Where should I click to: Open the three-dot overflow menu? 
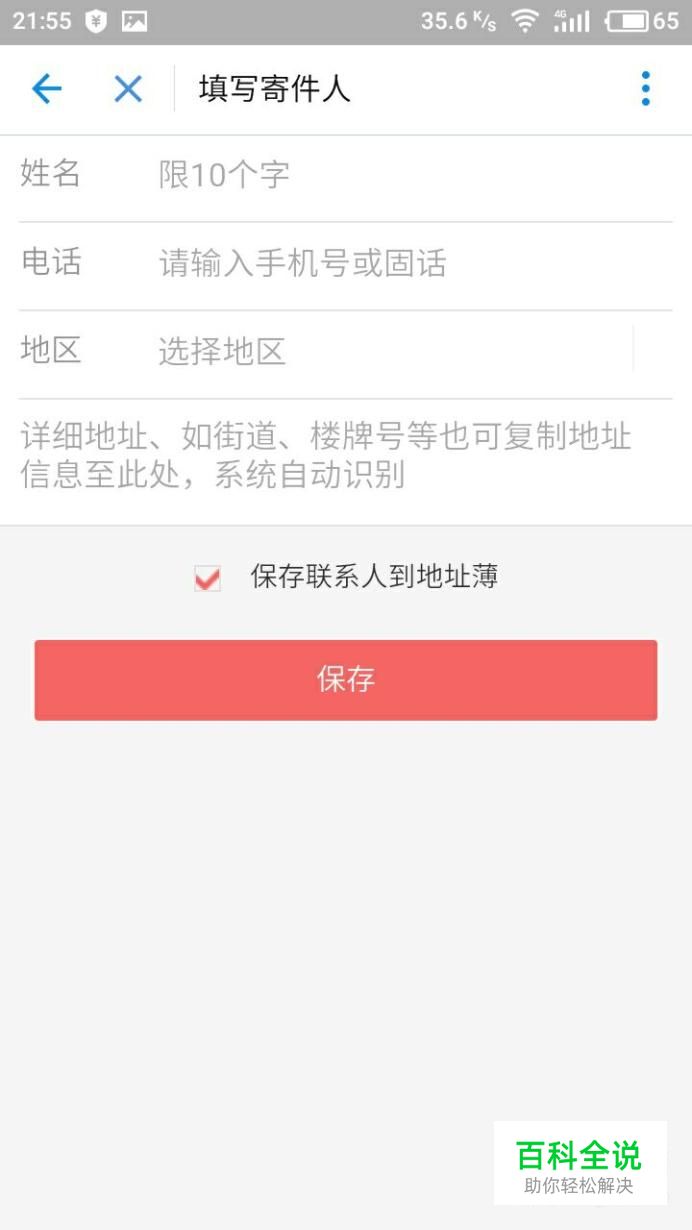tap(646, 89)
